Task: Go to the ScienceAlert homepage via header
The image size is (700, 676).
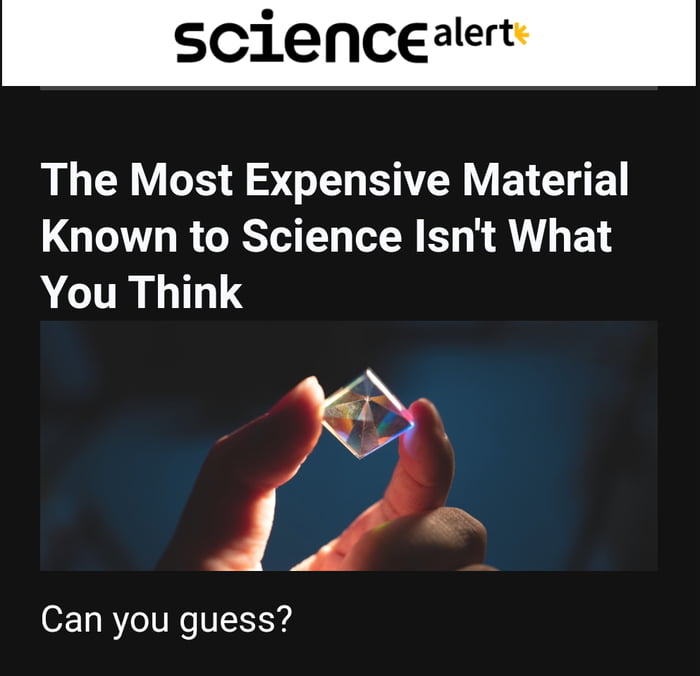Action: tap(350, 39)
